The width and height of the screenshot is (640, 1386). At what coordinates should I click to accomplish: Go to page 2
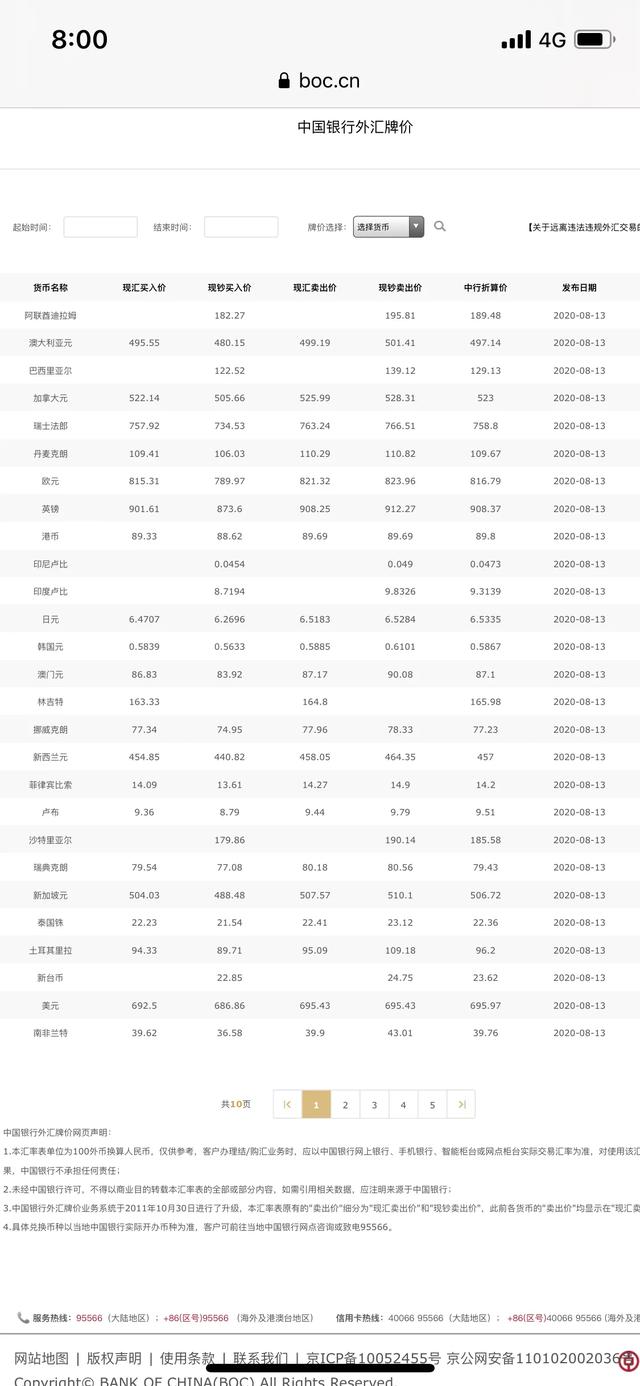coord(345,1104)
